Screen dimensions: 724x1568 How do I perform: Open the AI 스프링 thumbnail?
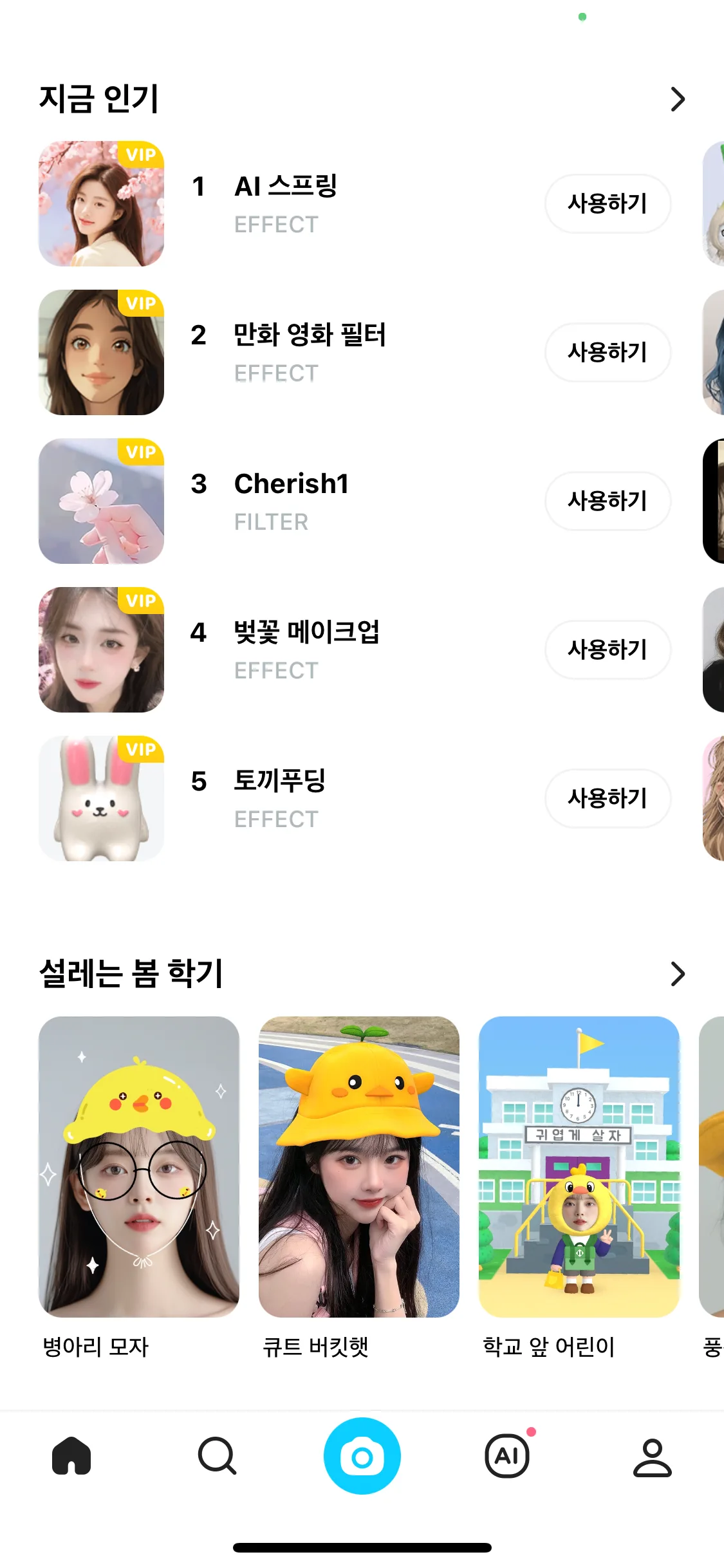pyautogui.click(x=101, y=203)
